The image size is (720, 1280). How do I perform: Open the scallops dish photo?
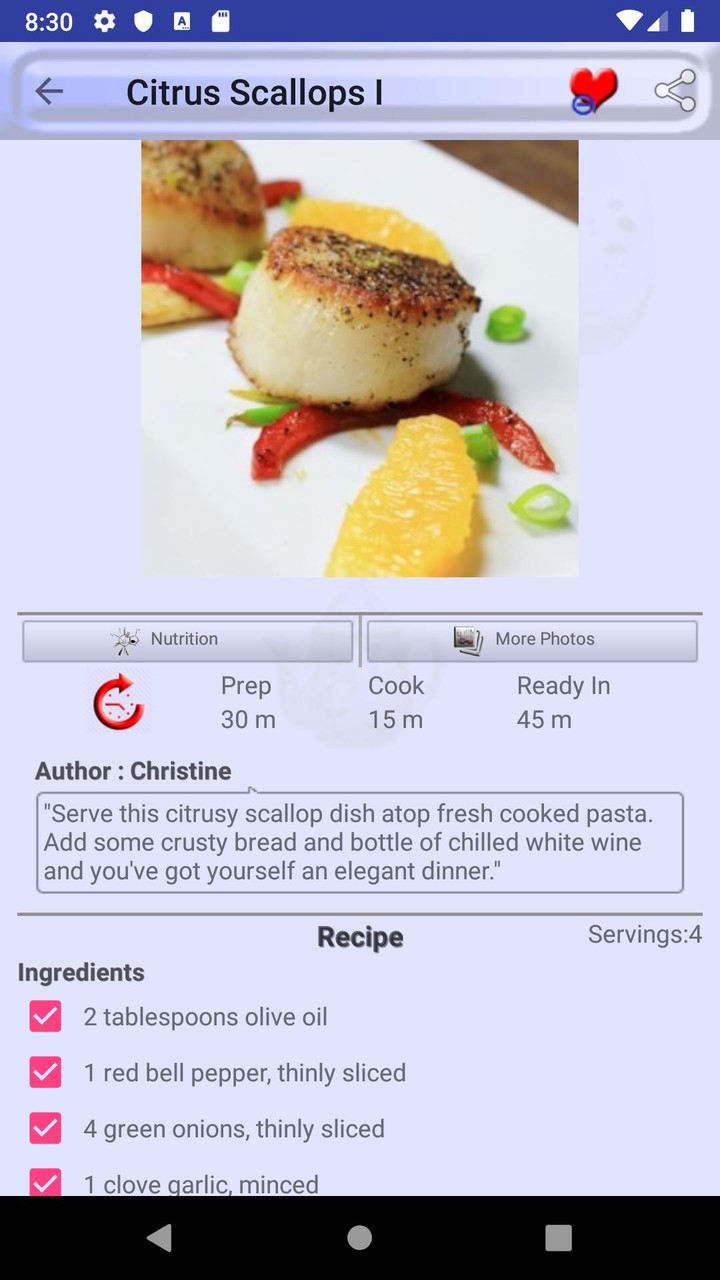click(360, 358)
